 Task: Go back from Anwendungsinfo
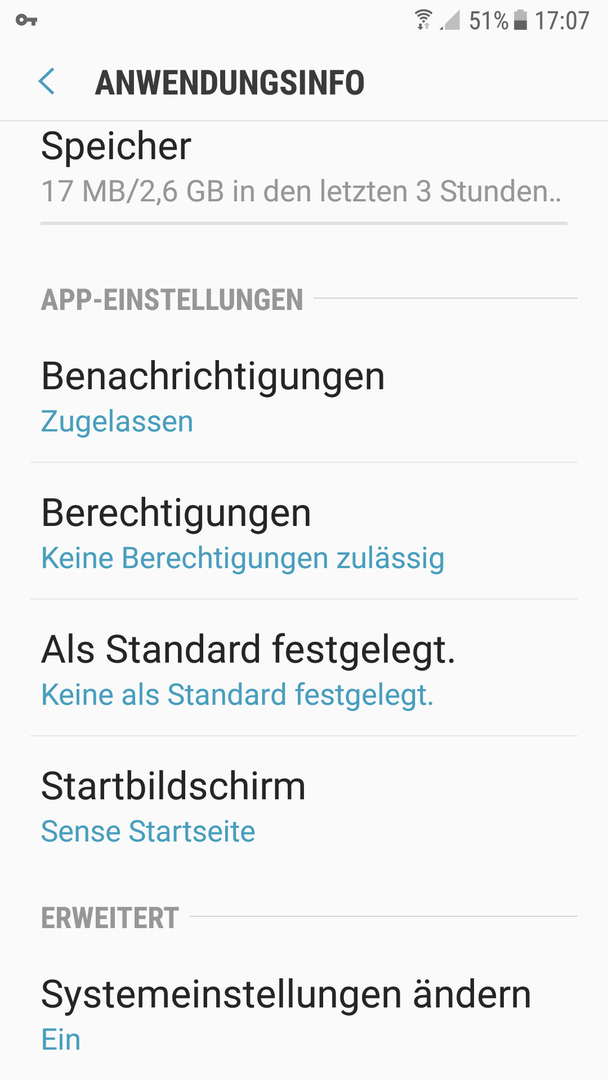point(47,82)
